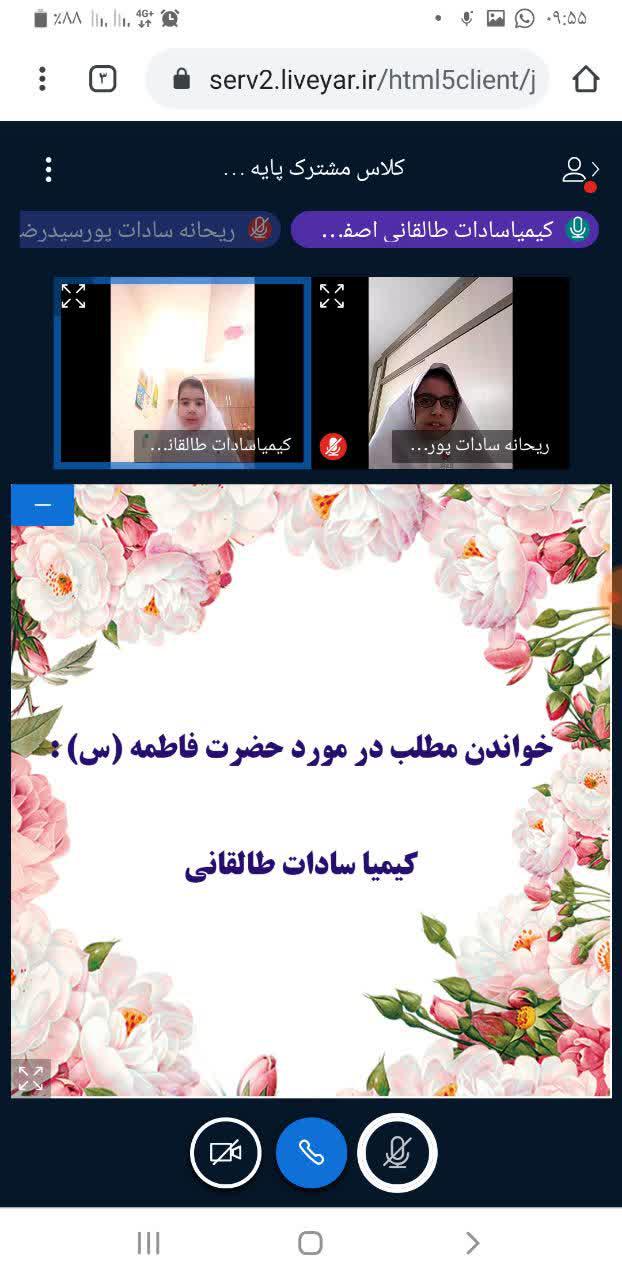Screen dimensions: 622x1280
Task: Share your webcam
Action: click(x=226, y=1153)
